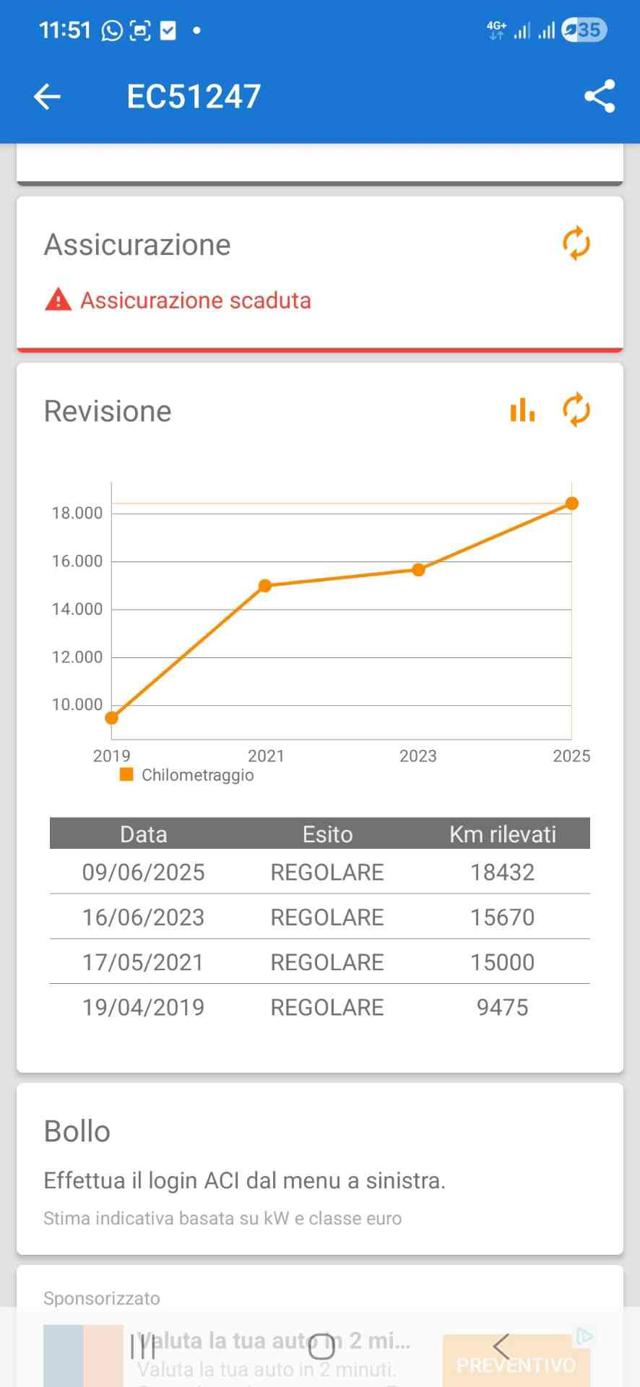This screenshot has height=1387, width=640.
Task: Go back using the app bar arrow
Action: pyautogui.click(x=47, y=96)
